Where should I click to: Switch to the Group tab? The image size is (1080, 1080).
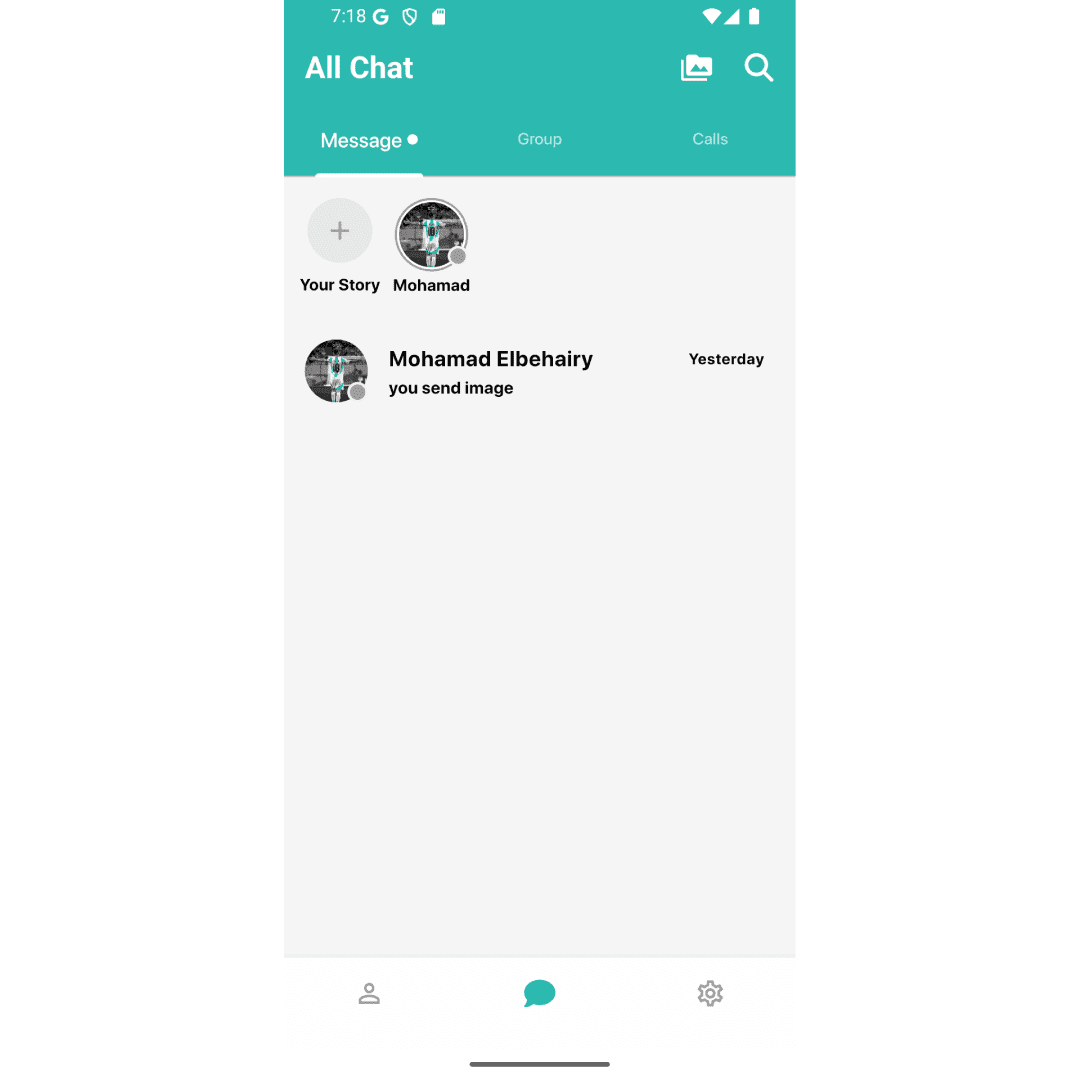(x=539, y=139)
